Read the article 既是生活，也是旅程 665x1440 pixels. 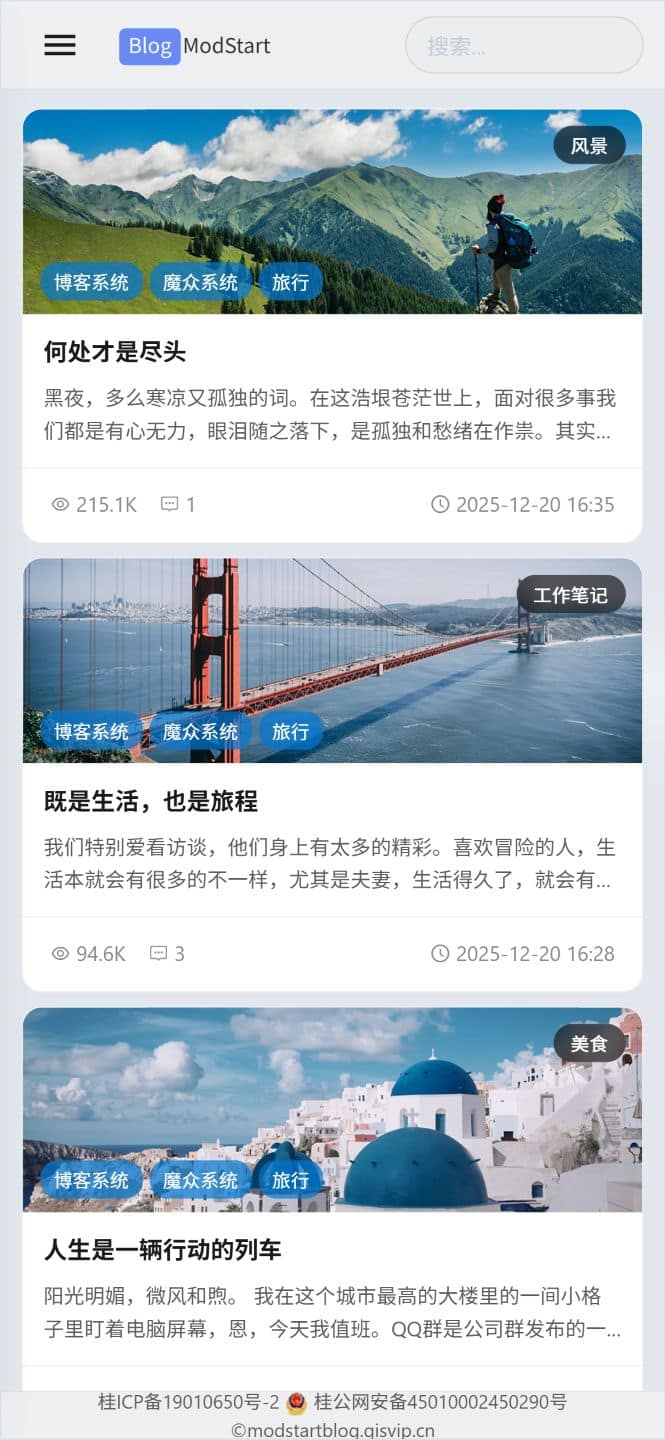click(151, 801)
